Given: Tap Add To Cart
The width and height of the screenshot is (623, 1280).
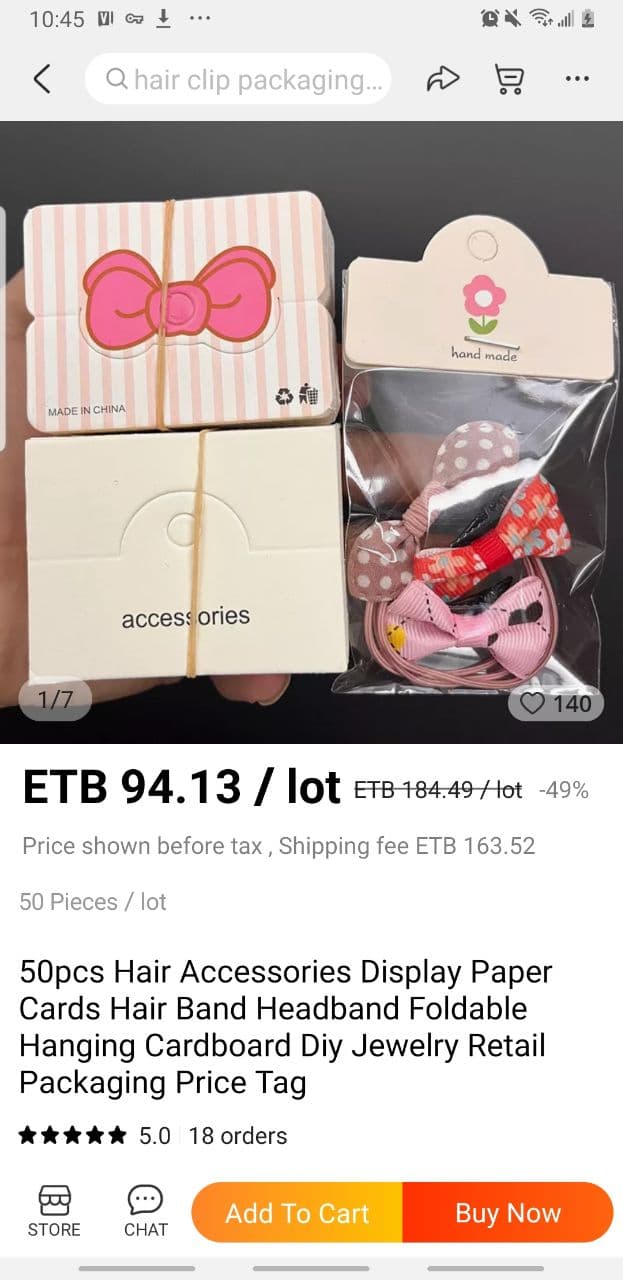Looking at the screenshot, I should tap(297, 1213).
